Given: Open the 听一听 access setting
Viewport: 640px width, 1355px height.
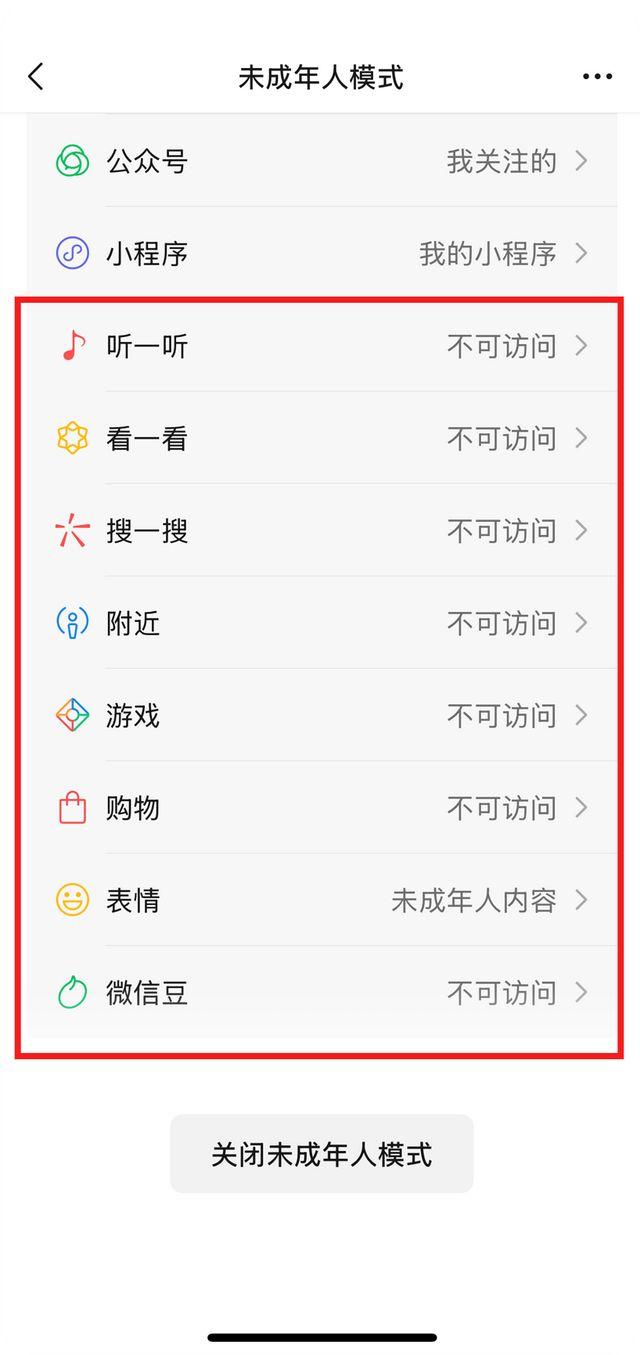Looking at the screenshot, I should [321, 346].
